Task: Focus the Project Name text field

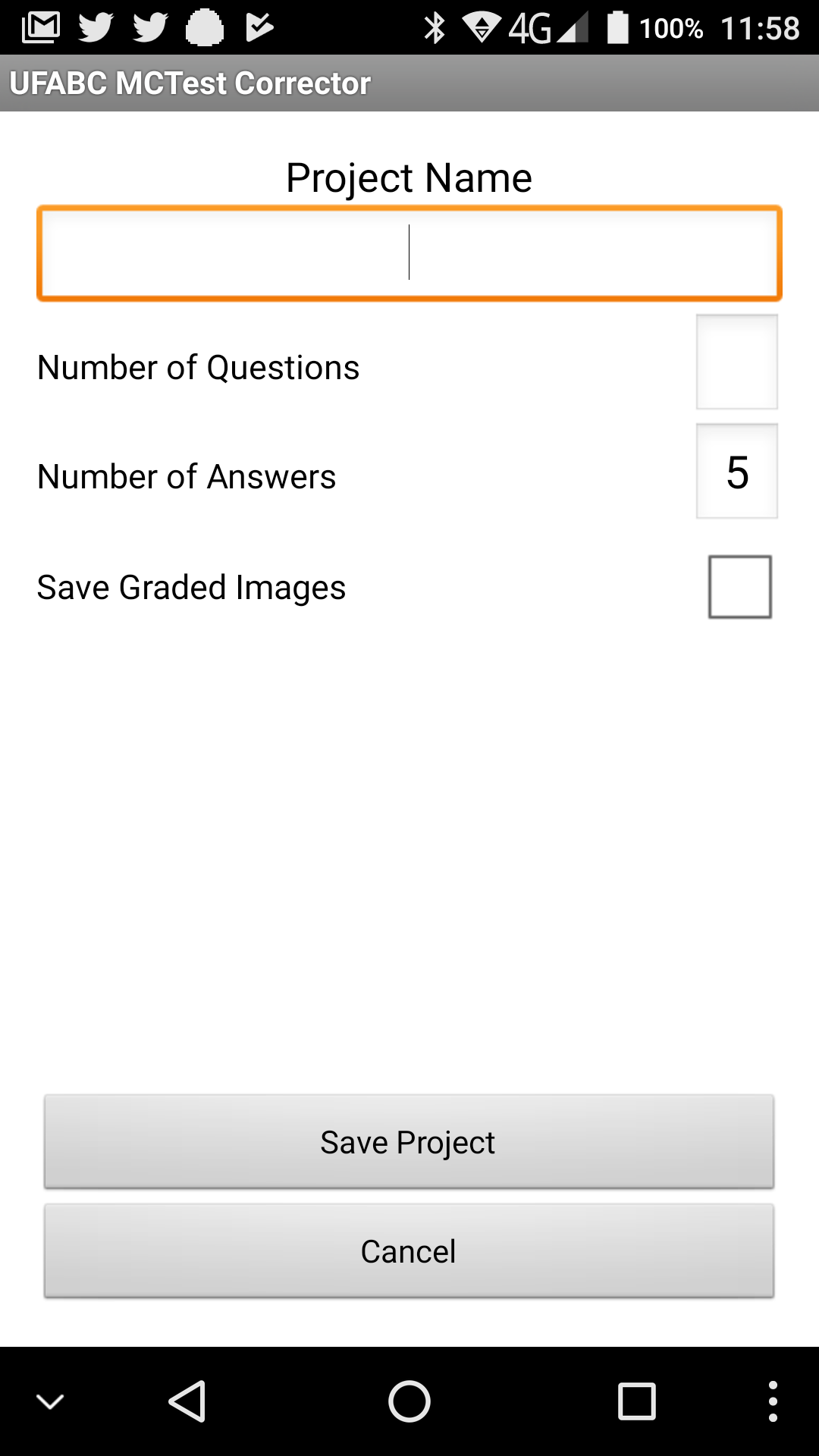Action: click(x=409, y=253)
